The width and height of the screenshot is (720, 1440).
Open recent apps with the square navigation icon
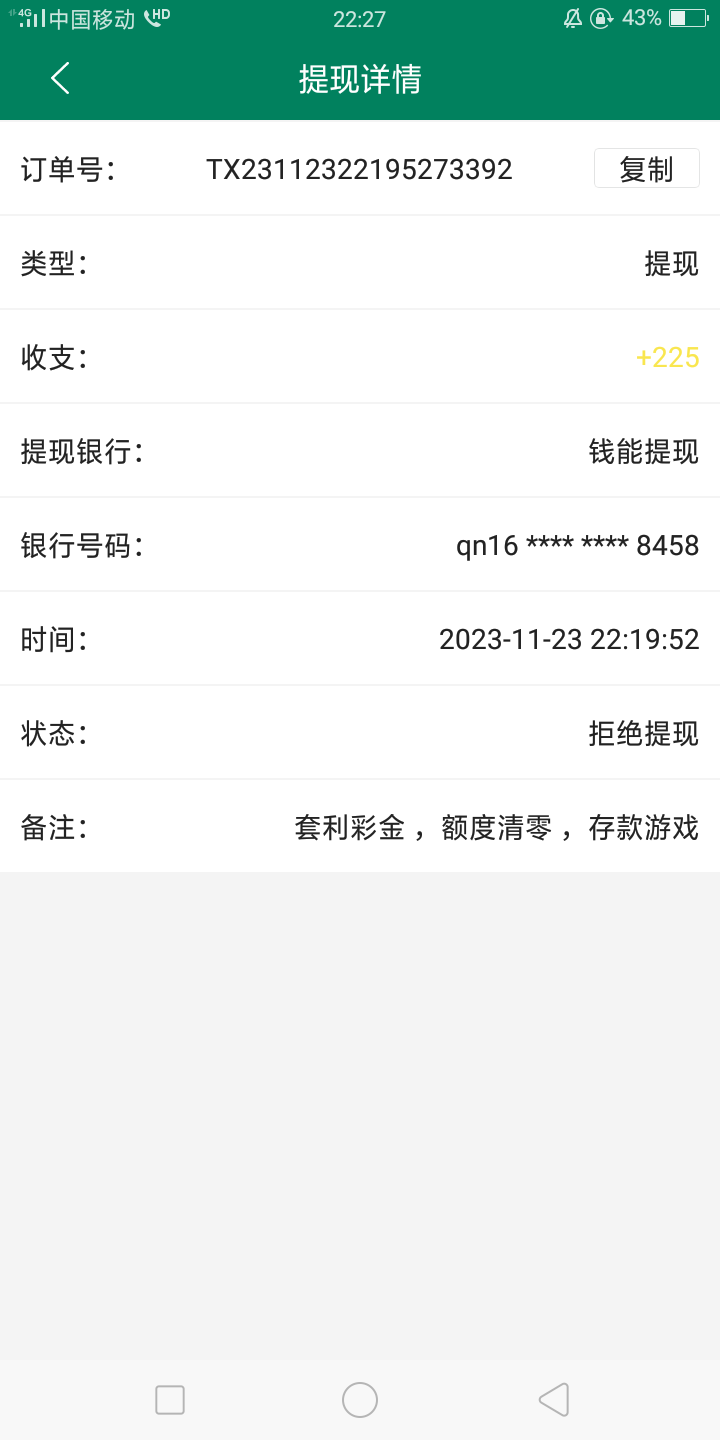tap(169, 1399)
